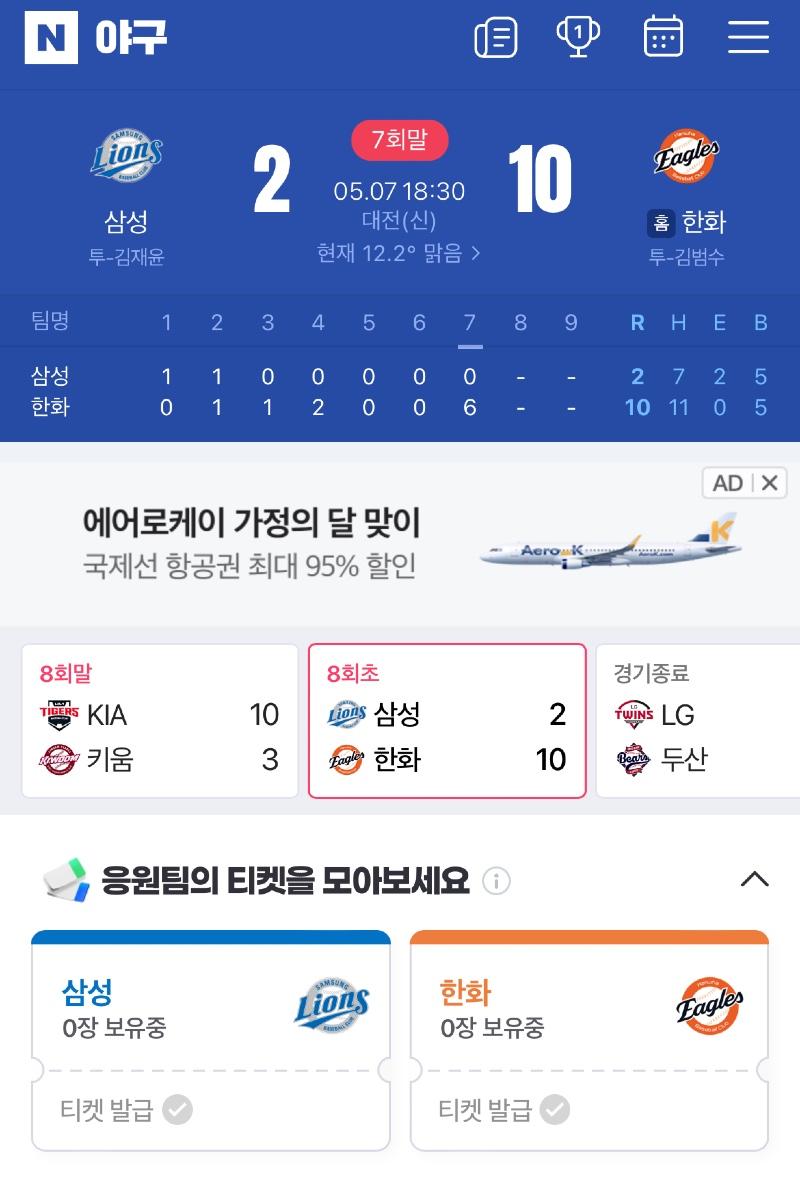The image size is (800, 1192).
Task: Open the schedule calendar icon
Action: coord(663,37)
